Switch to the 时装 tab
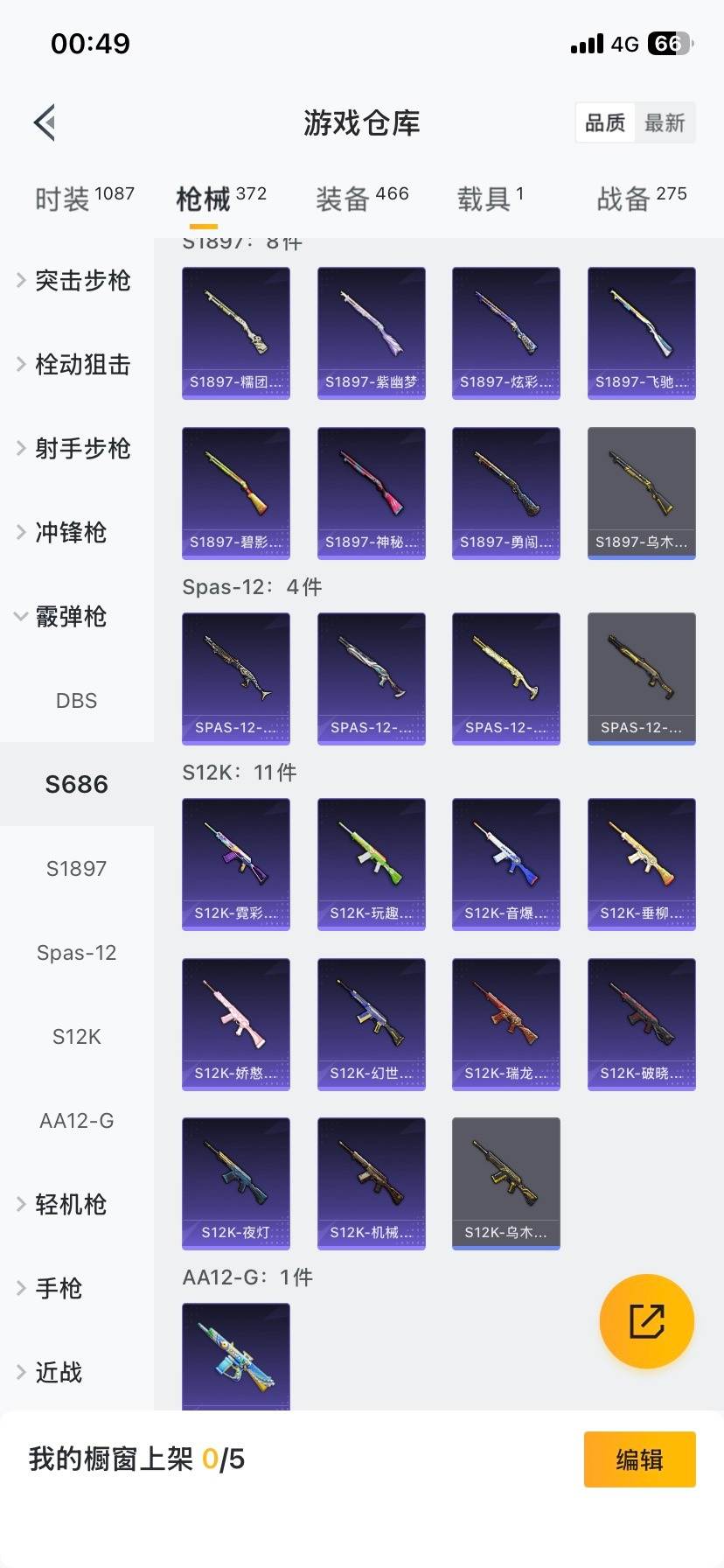 coord(84,199)
